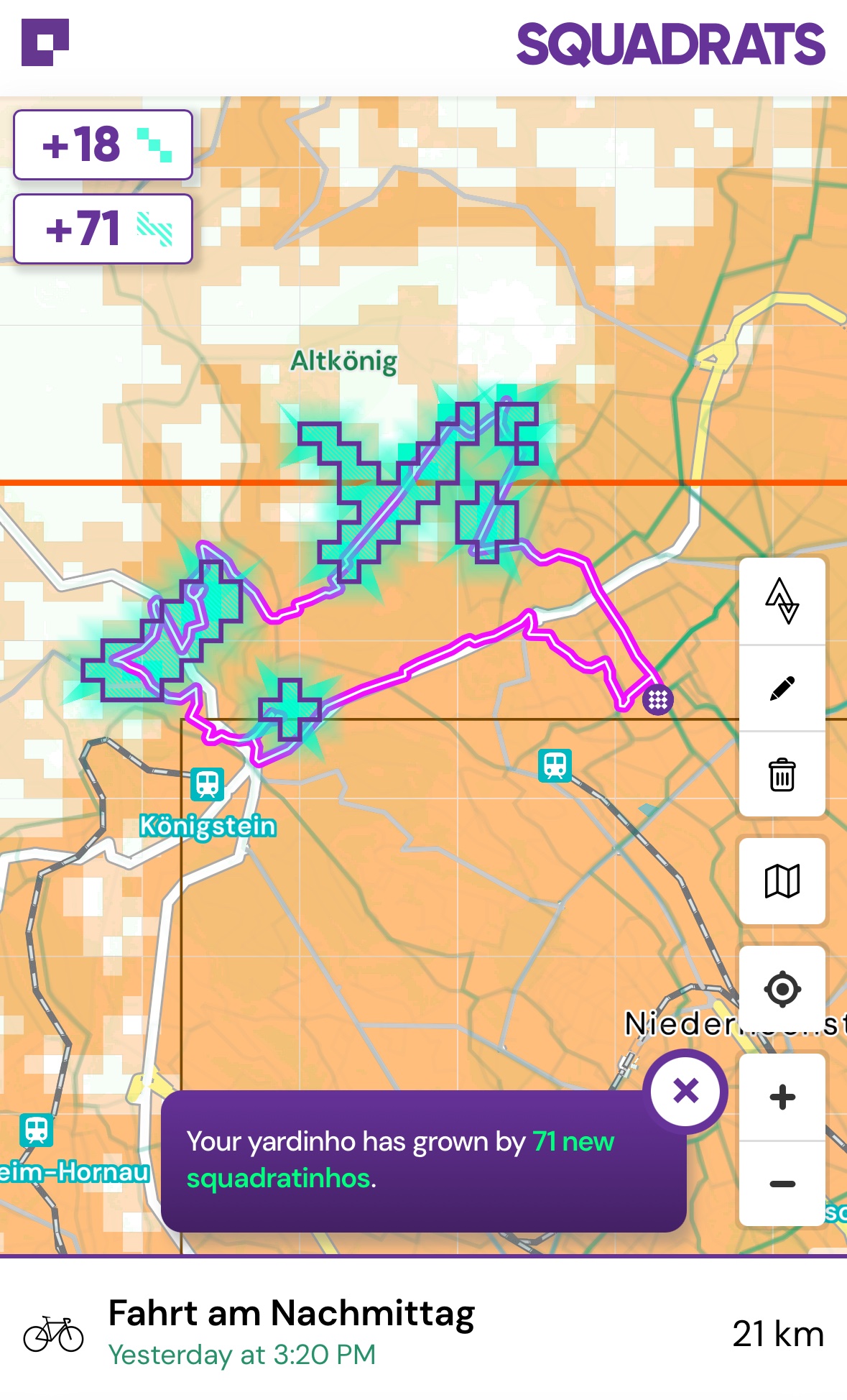Screen dimensions: 847x1400
Task: Open the Squadrats logo menu icon
Action: point(45,43)
